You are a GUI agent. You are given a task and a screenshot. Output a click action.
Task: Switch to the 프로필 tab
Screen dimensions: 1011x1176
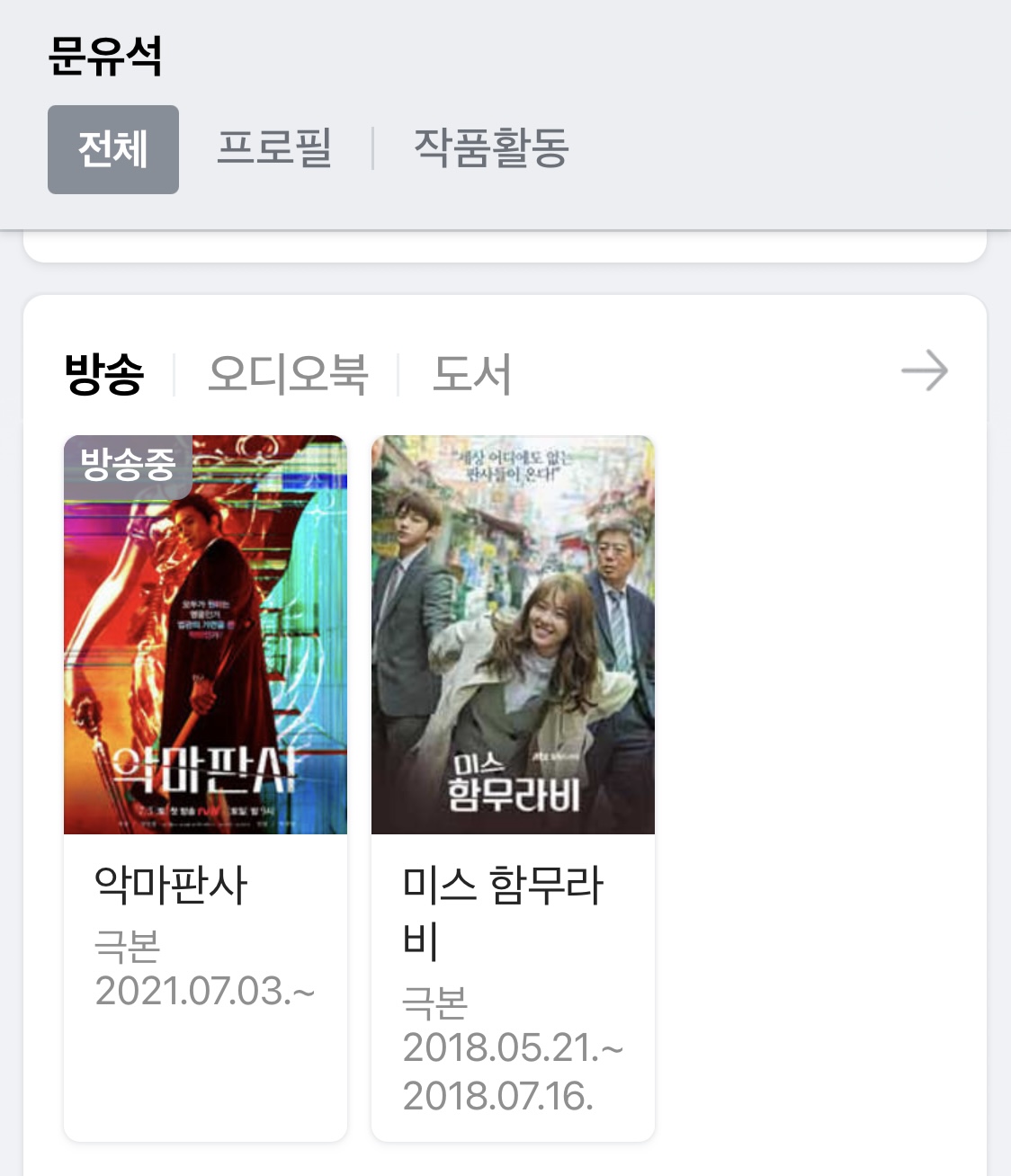coord(274,147)
